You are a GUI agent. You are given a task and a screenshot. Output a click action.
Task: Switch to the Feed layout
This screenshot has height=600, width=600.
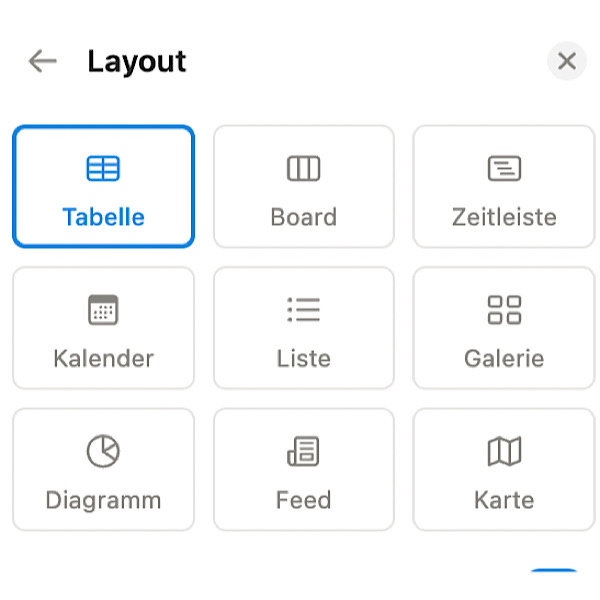[303, 469]
